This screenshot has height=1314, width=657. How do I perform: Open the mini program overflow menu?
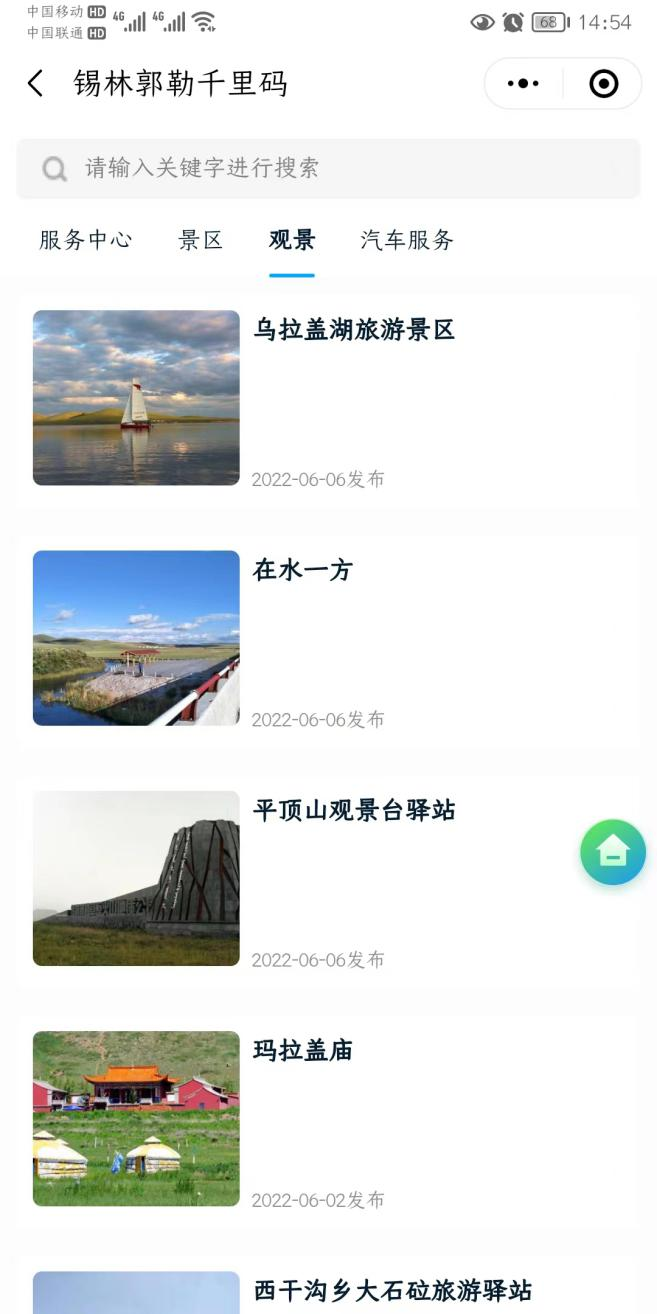tap(523, 84)
